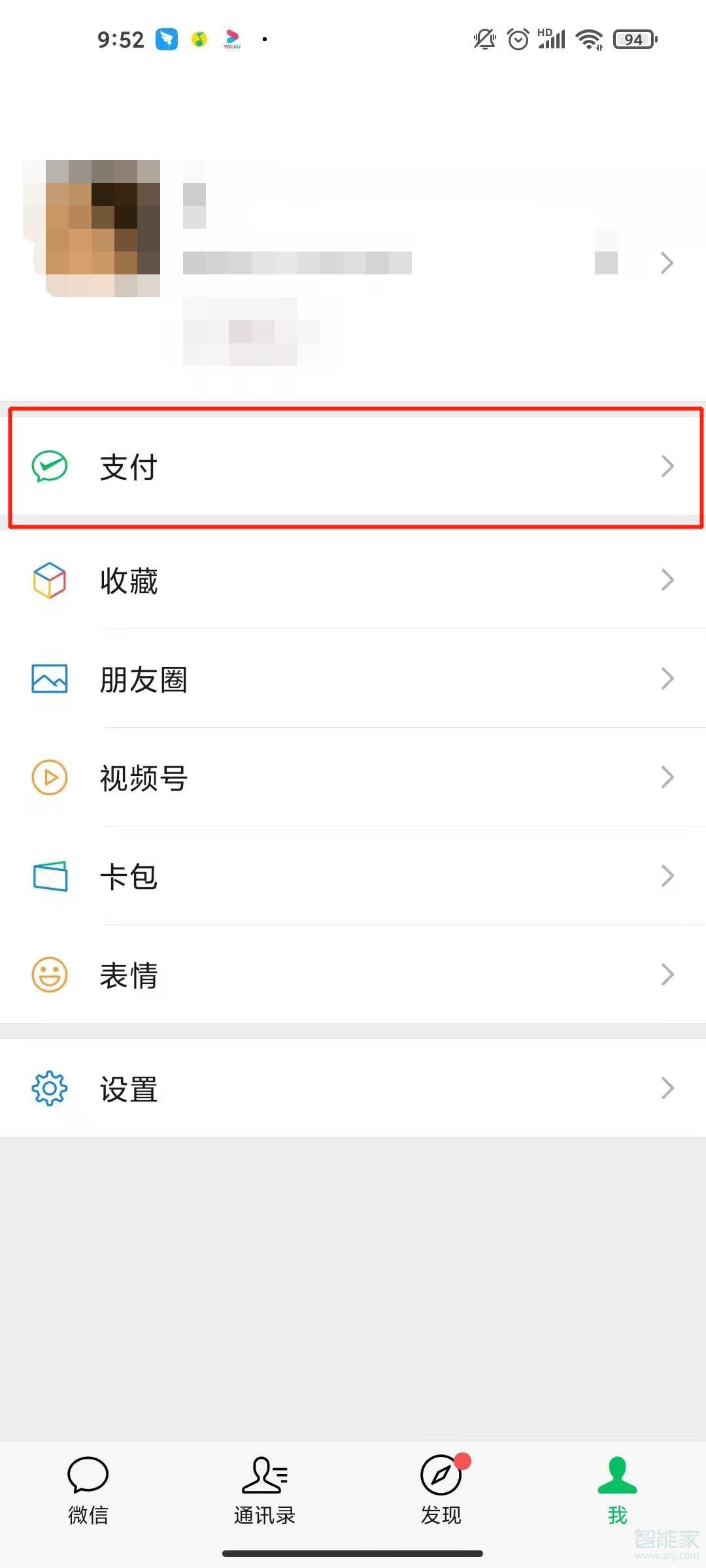
Task: Select the 我 (Me) tab
Action: point(616,1490)
